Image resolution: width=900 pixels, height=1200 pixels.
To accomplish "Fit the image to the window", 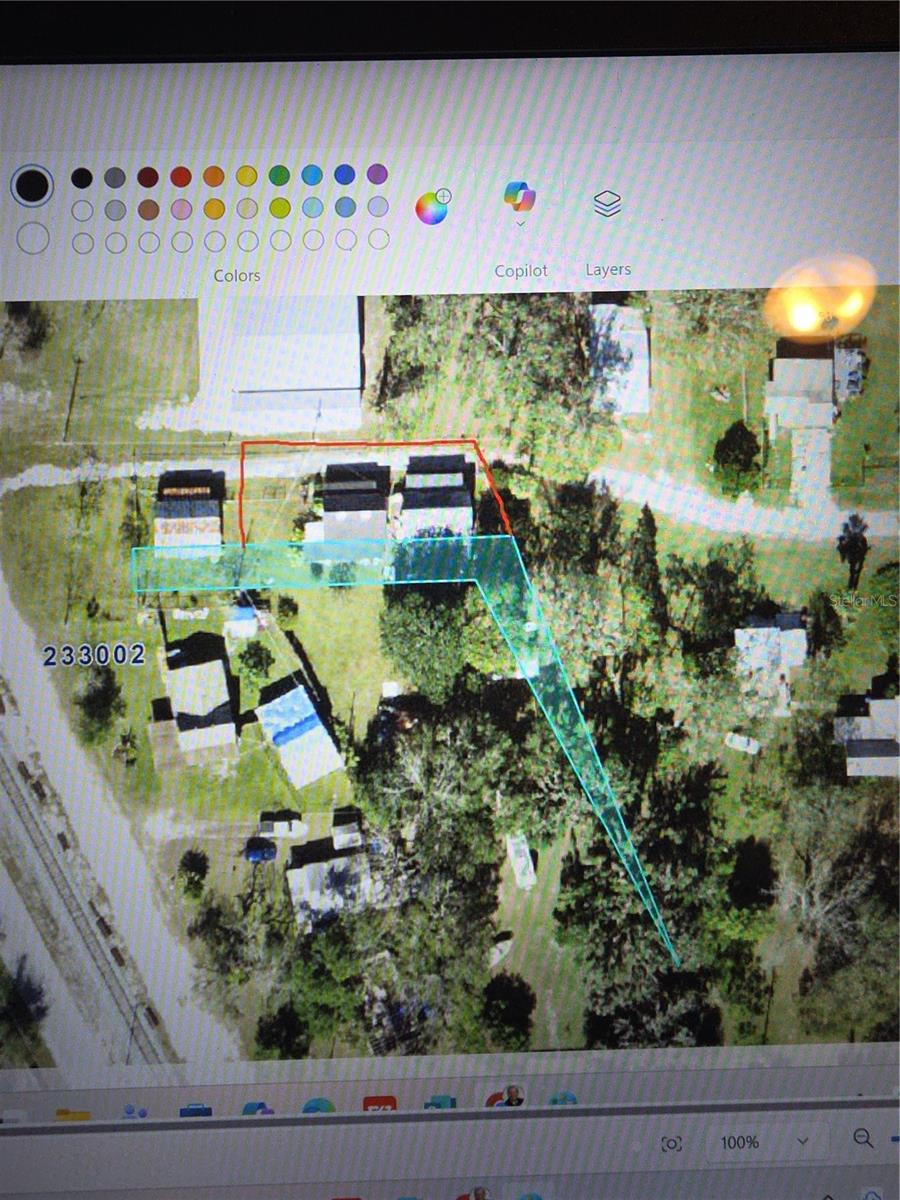I will (x=672, y=1143).
